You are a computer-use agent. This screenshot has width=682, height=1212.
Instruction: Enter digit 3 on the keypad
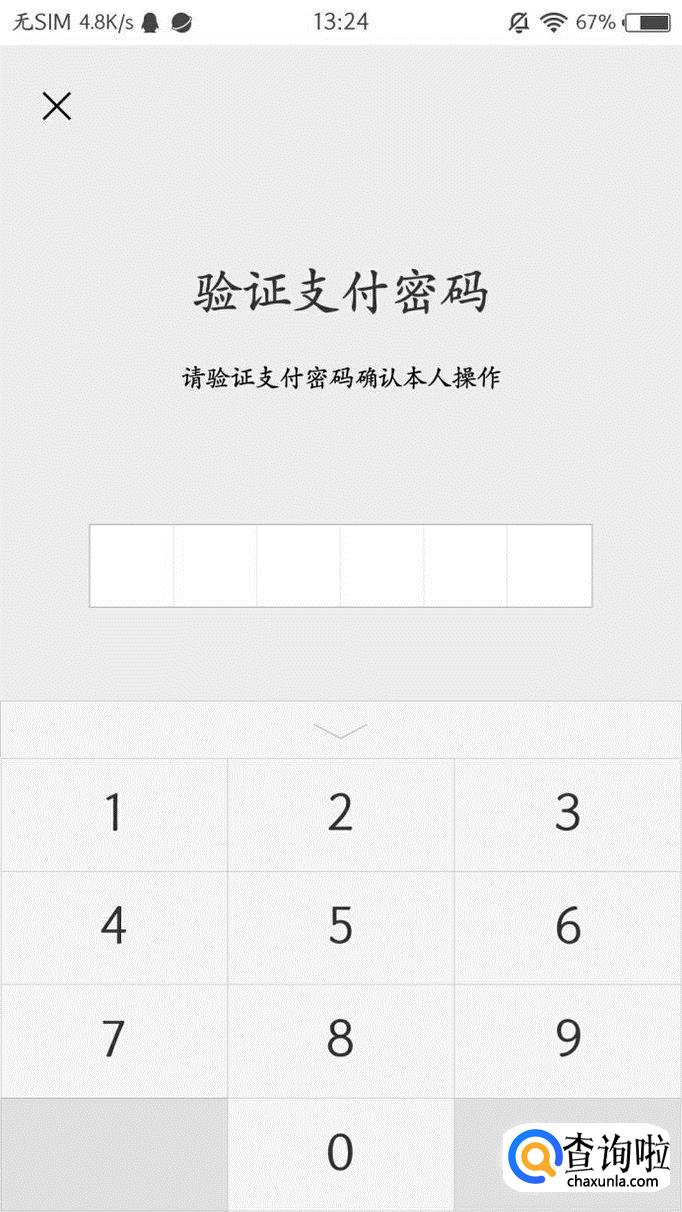567,814
